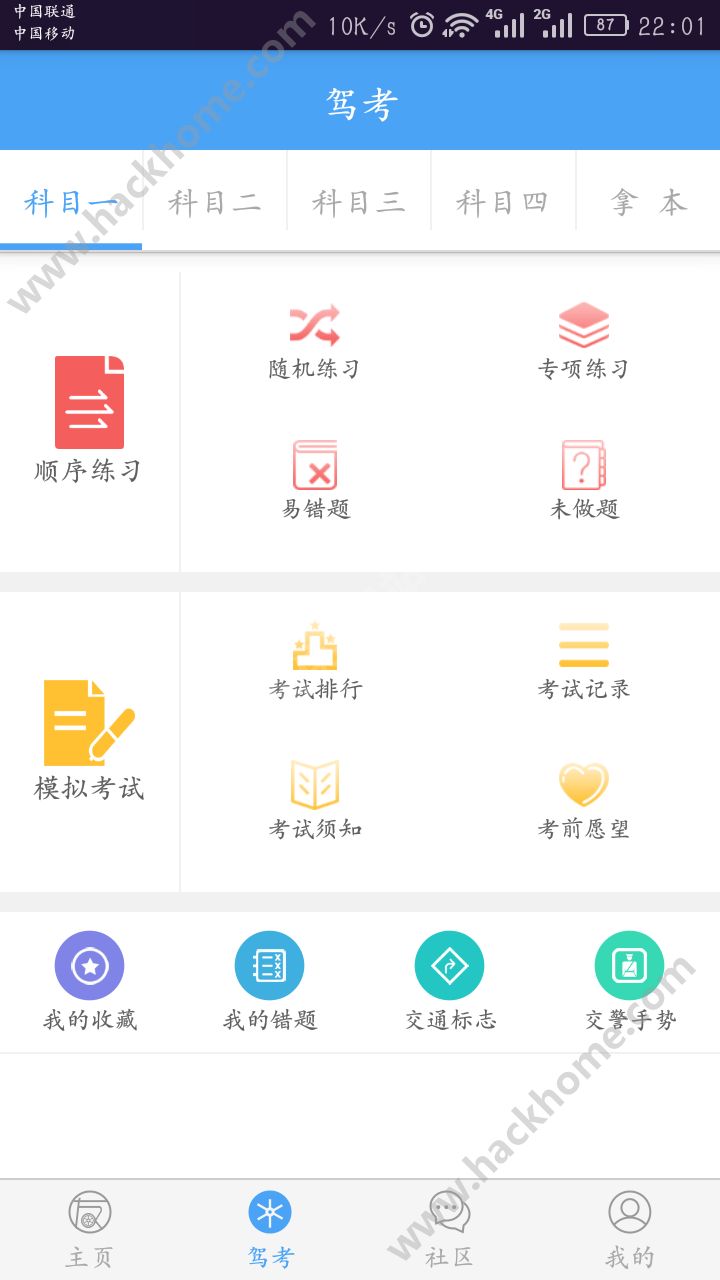Open 我的收藏 favorites
720x1280 pixels.
[89, 981]
